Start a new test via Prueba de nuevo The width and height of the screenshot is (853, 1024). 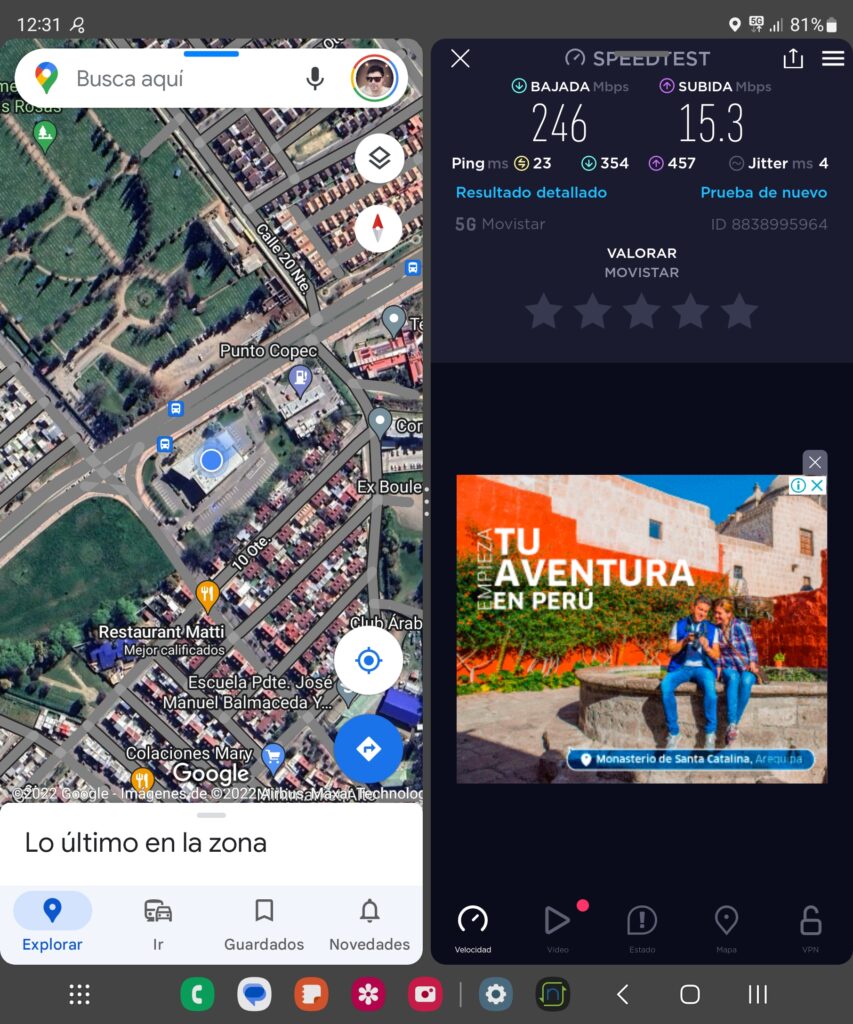pyautogui.click(x=764, y=192)
